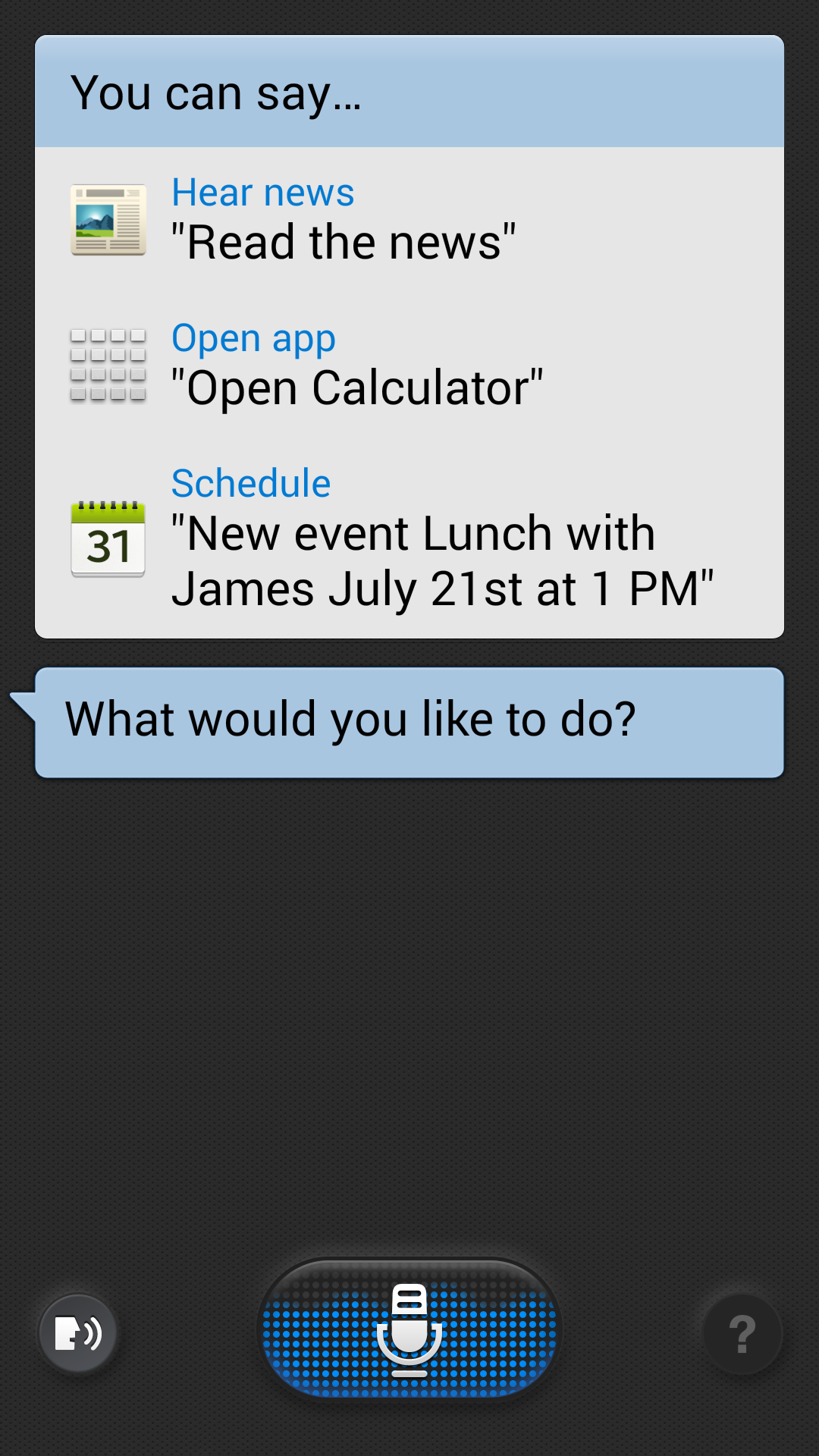
Task: Tap the blue microphone button
Action: tap(409, 1329)
